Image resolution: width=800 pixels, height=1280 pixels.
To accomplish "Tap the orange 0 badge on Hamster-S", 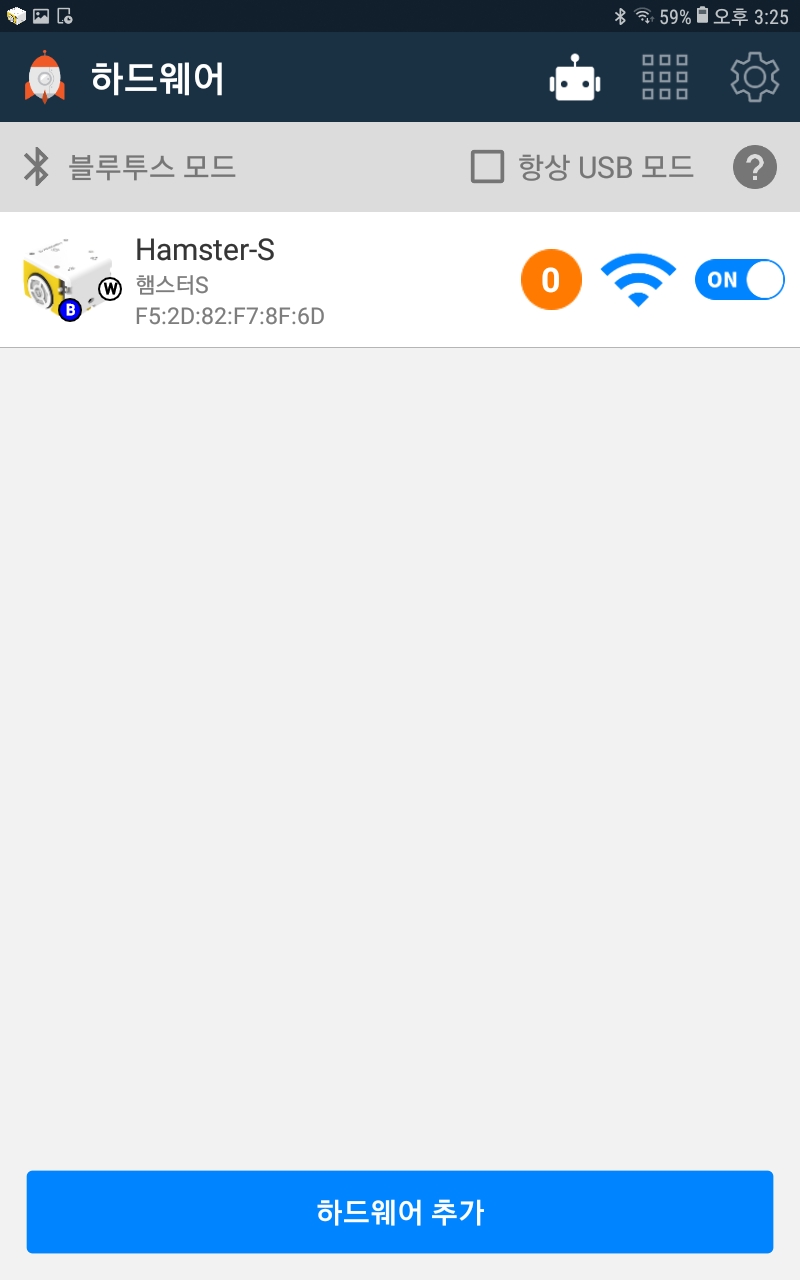I will coord(551,280).
